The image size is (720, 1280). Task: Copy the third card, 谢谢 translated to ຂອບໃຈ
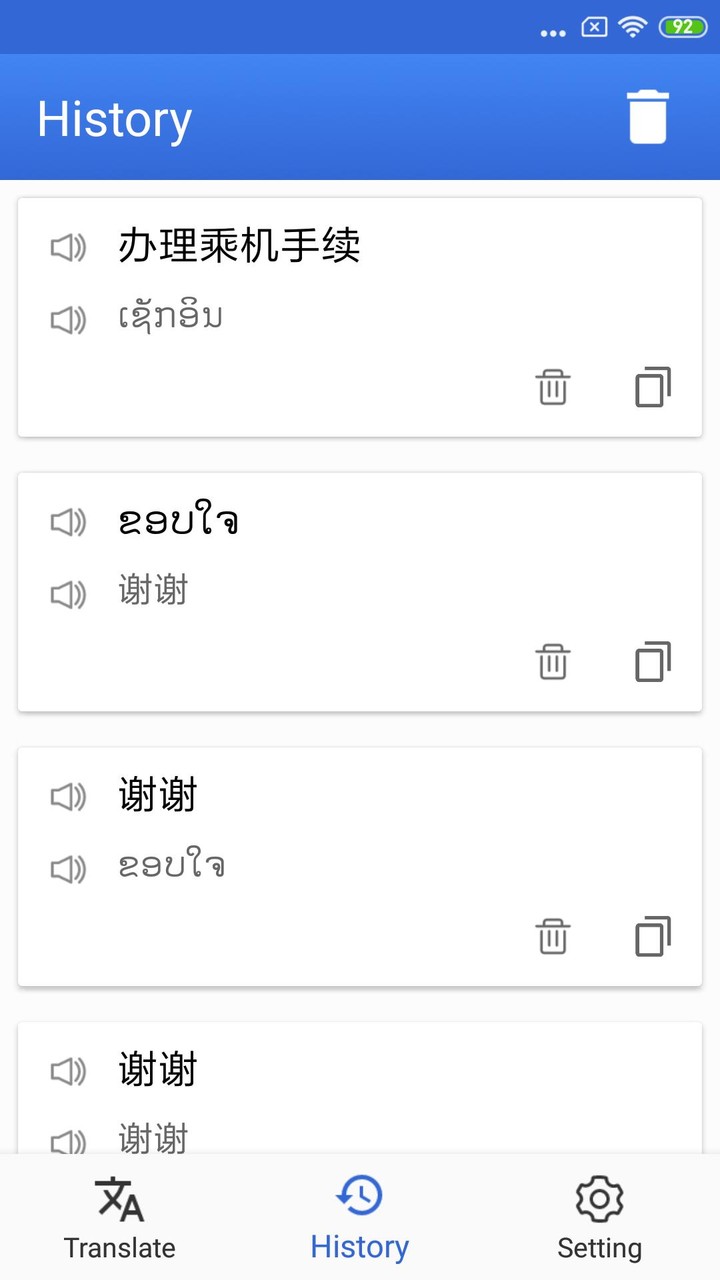pos(653,937)
